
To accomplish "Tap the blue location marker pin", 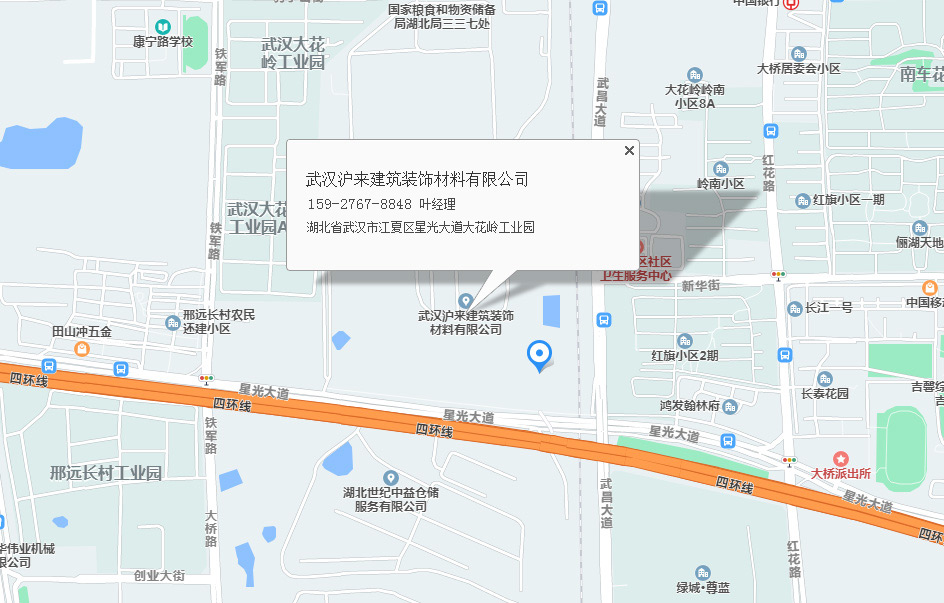I will tap(539, 354).
